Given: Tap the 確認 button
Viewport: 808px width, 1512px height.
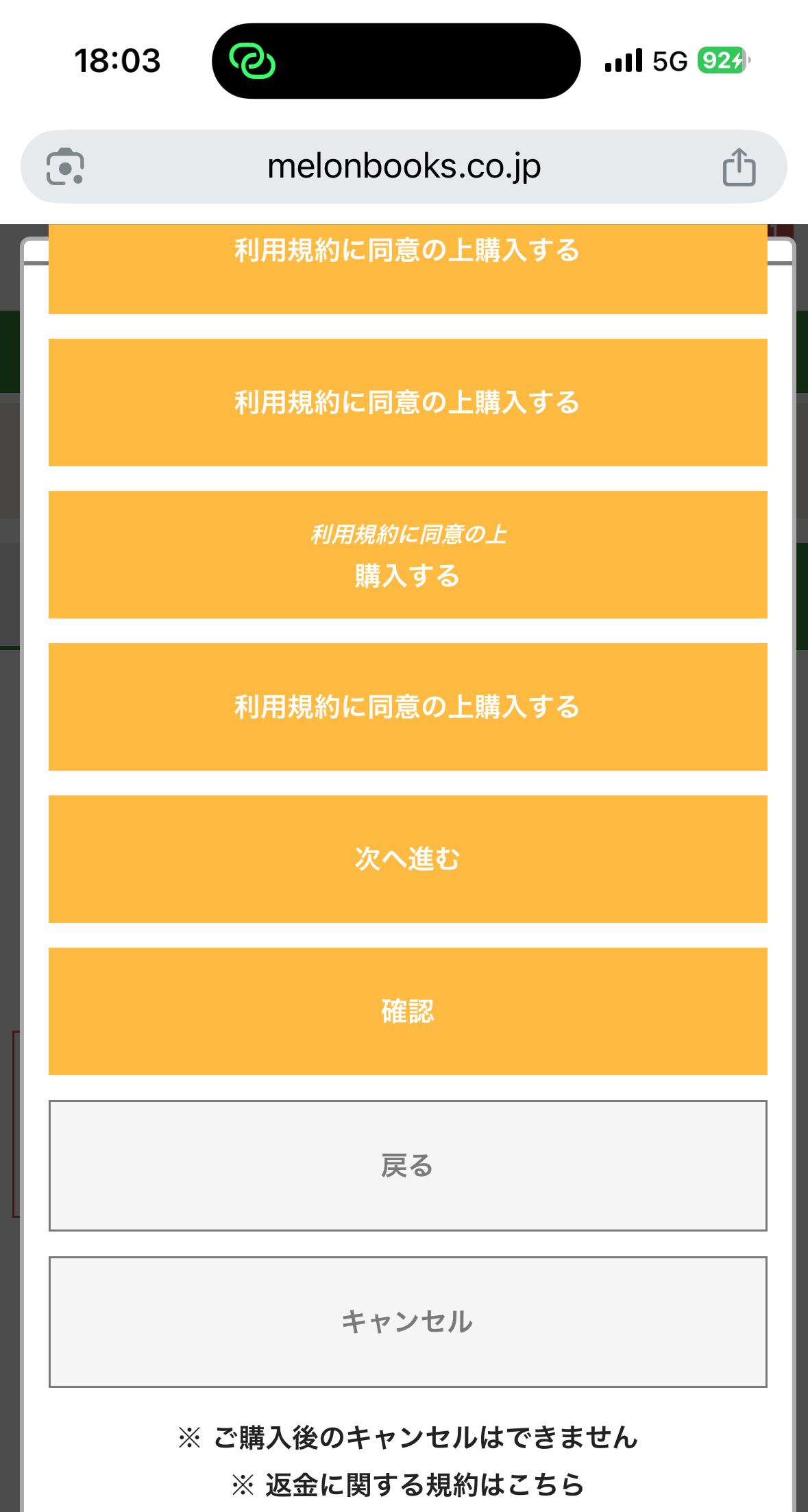Looking at the screenshot, I should pos(408,1011).
